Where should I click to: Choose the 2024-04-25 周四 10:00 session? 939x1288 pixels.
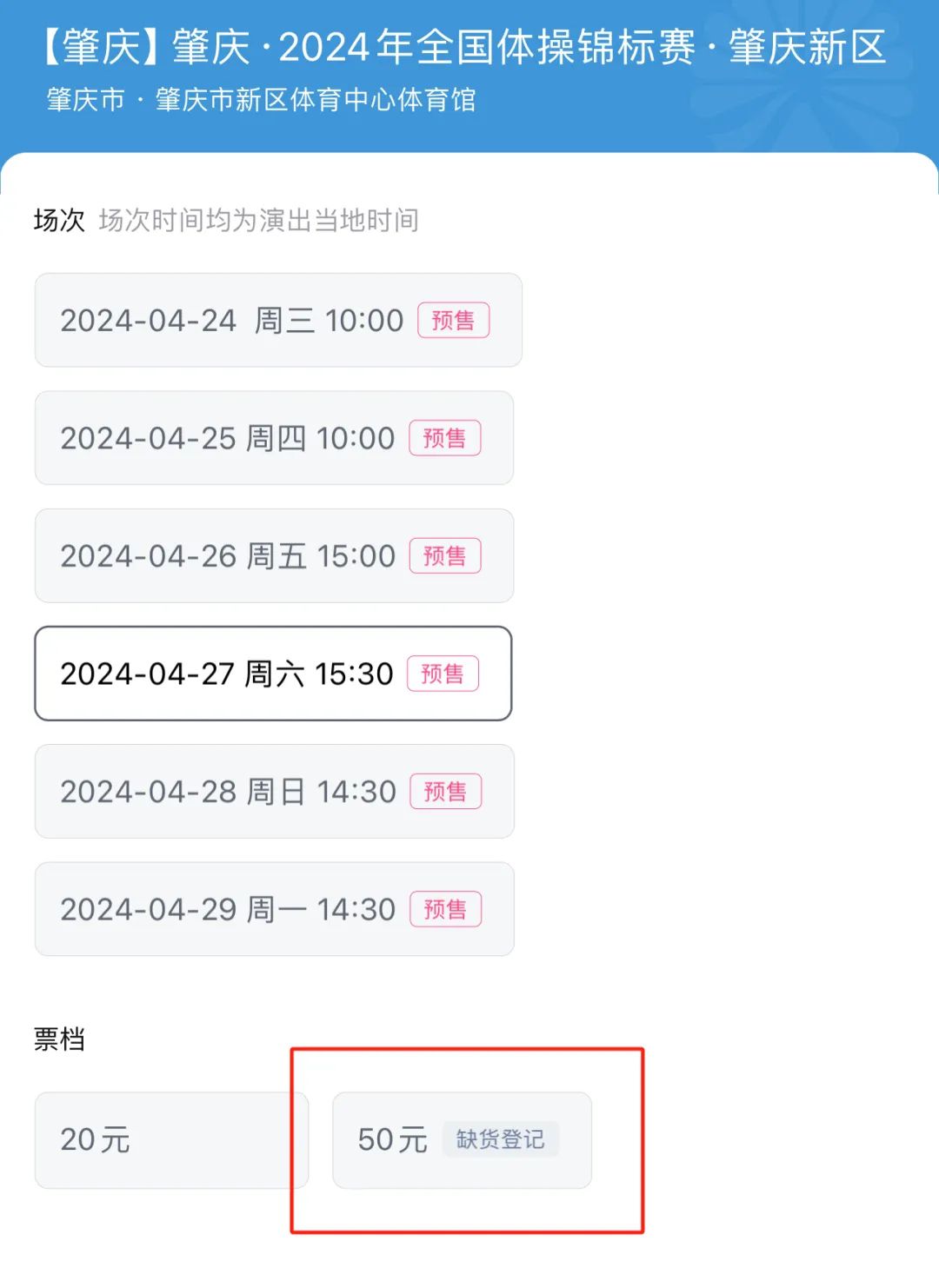click(x=273, y=438)
